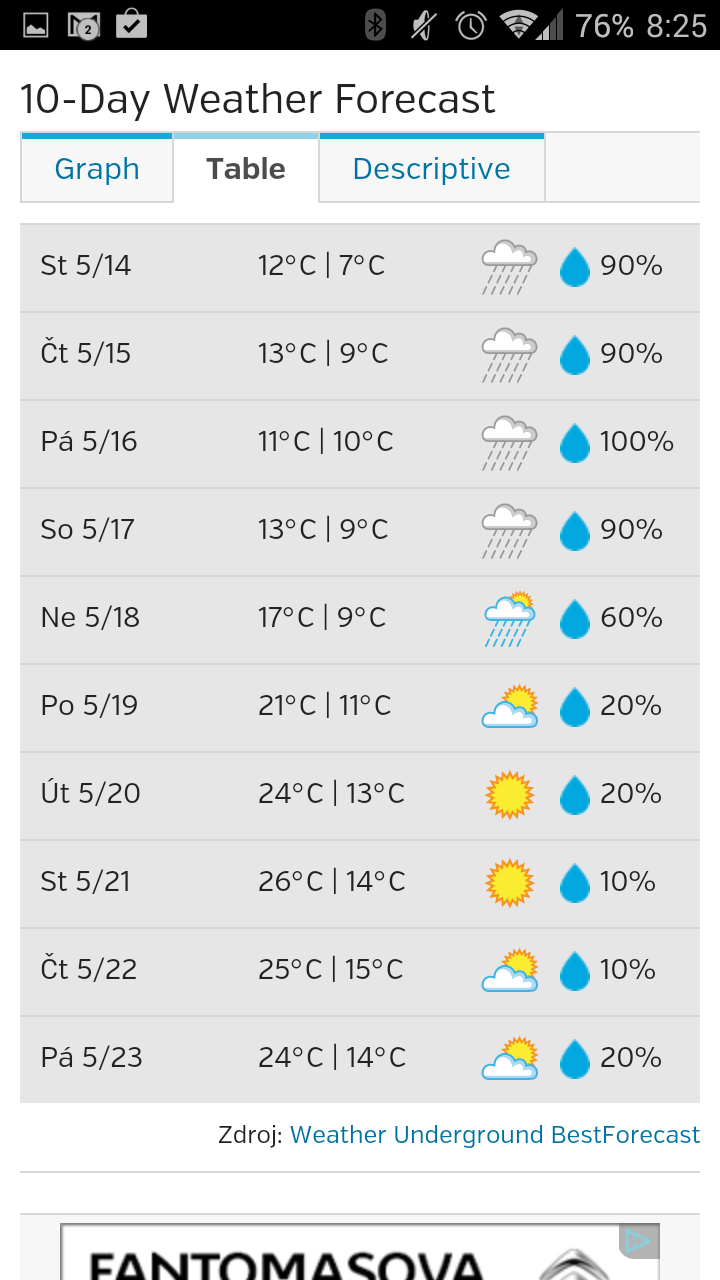This screenshot has height=1280, width=720.
Task: Open the Fantomasova advertisement banner
Action: (x=360, y=1252)
